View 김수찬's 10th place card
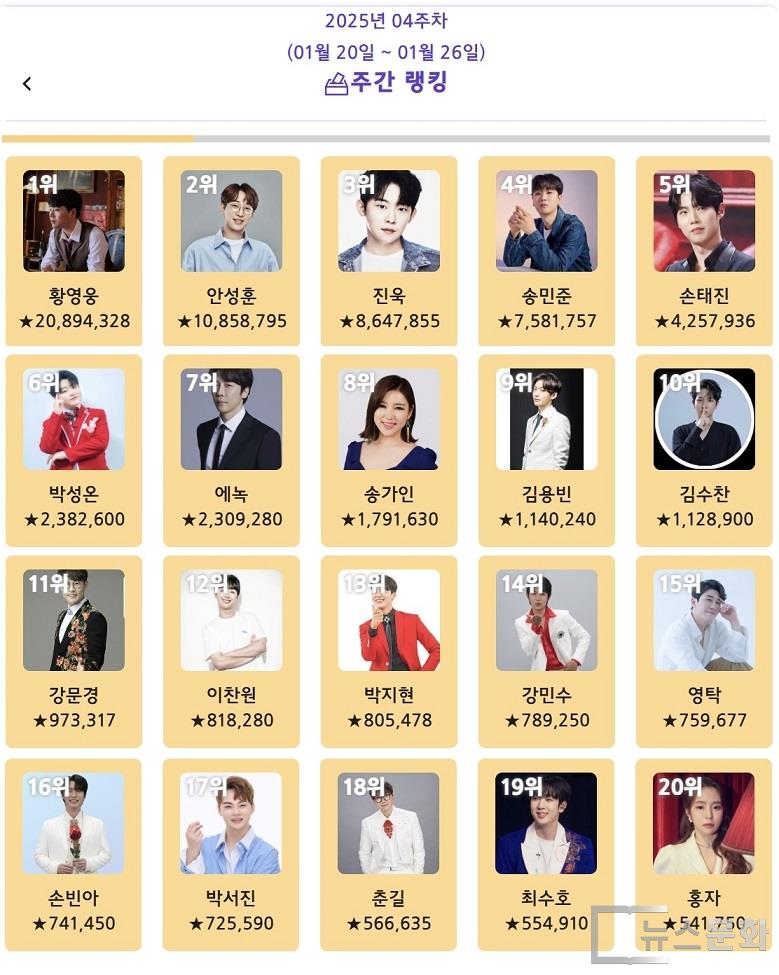 704,449
